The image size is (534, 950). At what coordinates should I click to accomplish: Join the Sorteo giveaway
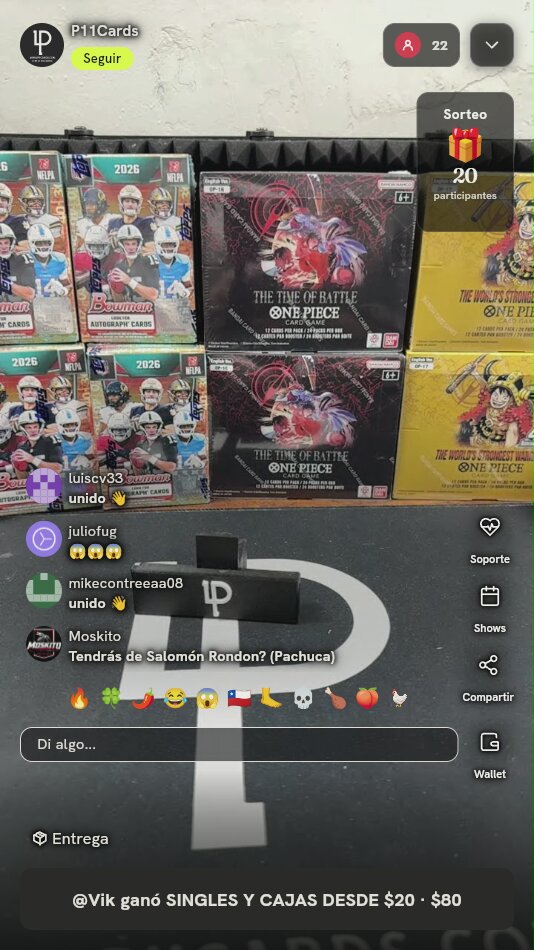coord(465,153)
